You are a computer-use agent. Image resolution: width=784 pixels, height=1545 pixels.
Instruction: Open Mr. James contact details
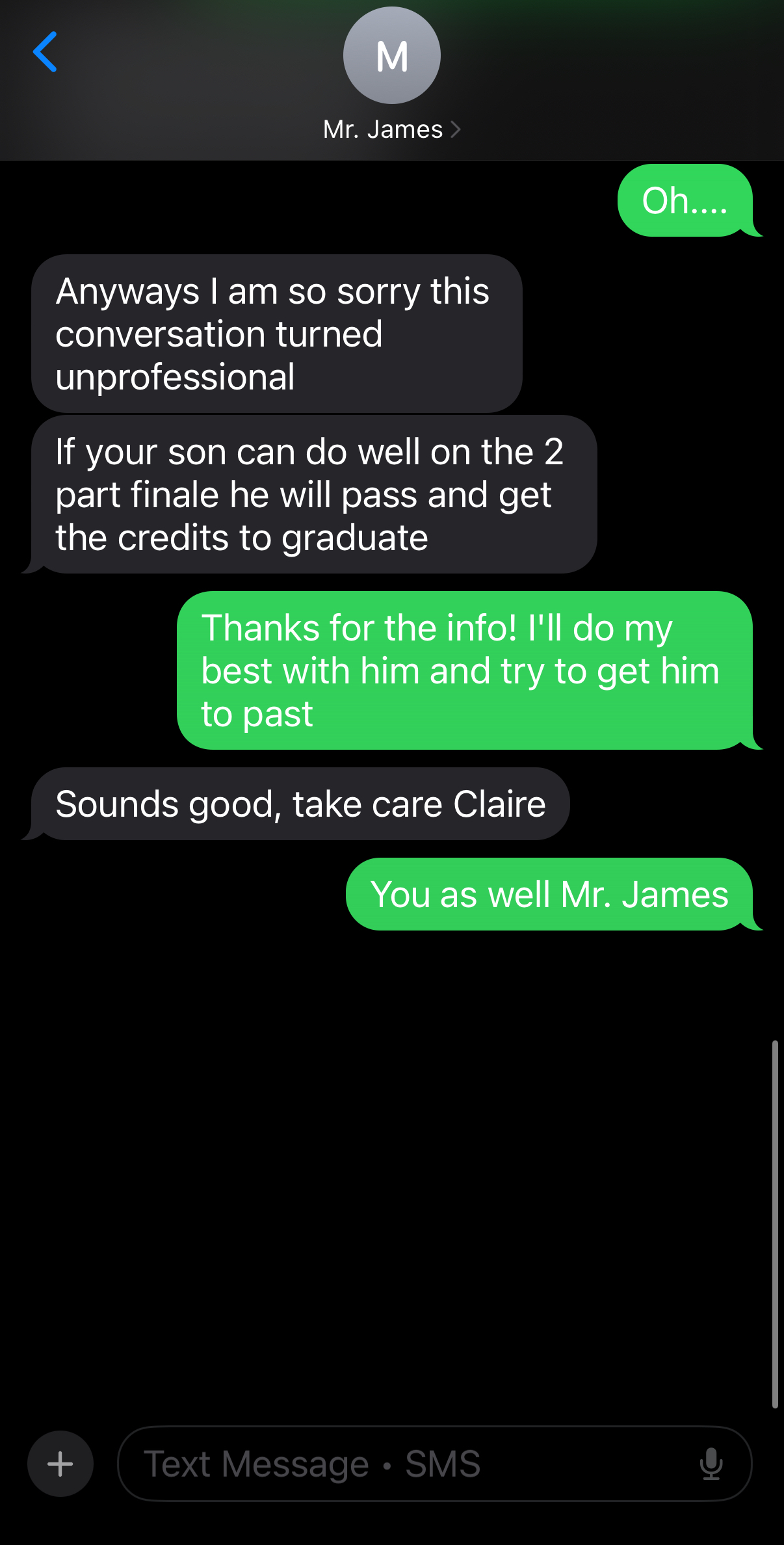392,129
